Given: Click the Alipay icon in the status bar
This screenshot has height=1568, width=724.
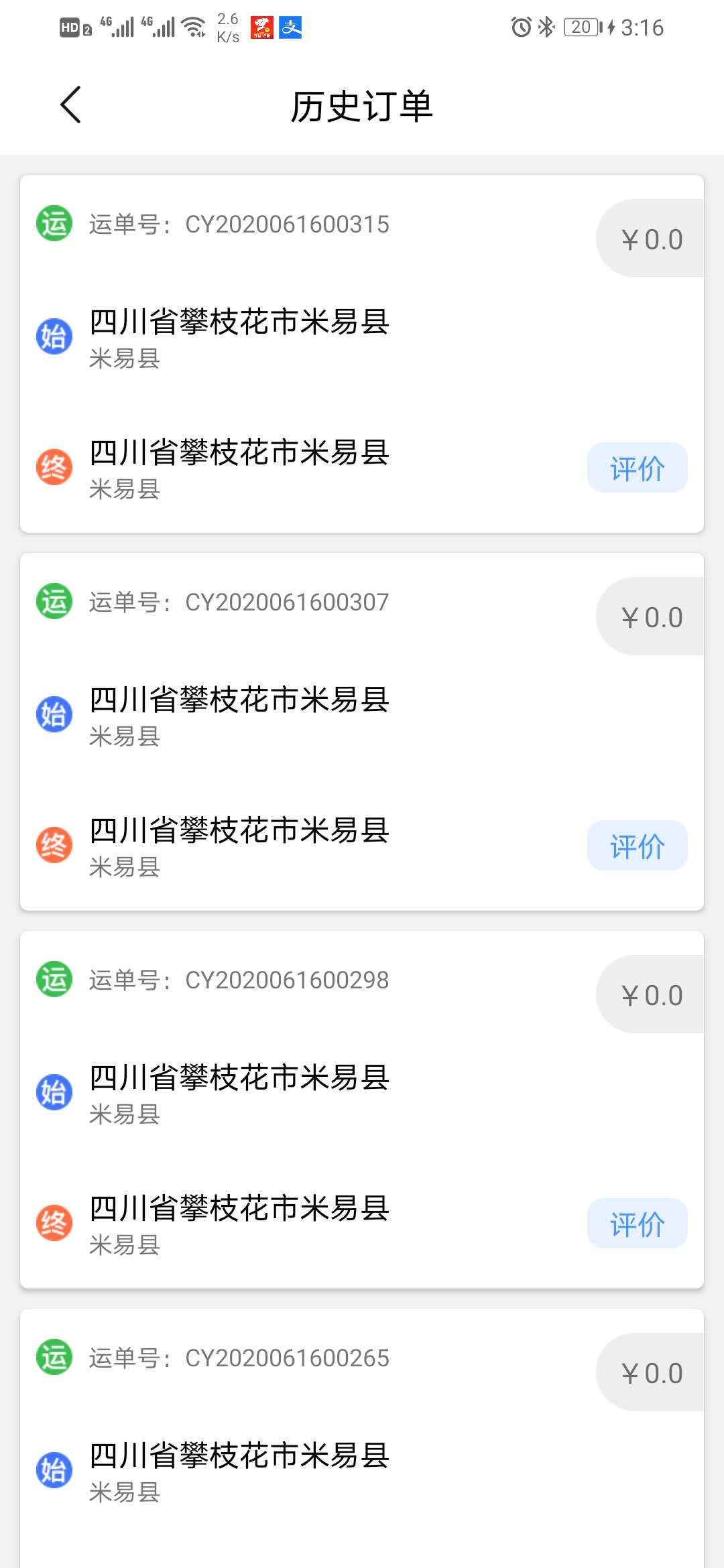Looking at the screenshot, I should point(291,27).
